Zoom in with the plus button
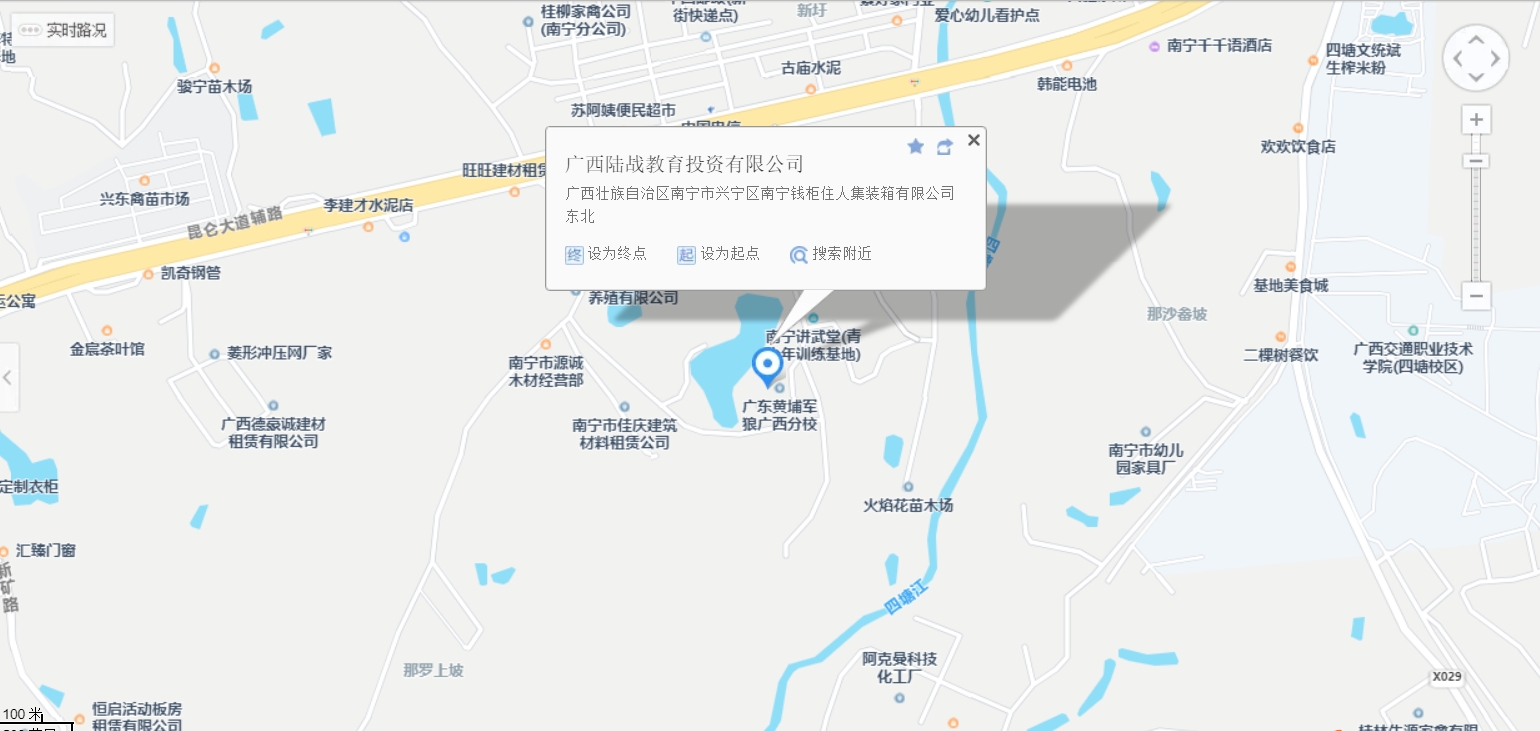1540x731 pixels. [x=1476, y=120]
